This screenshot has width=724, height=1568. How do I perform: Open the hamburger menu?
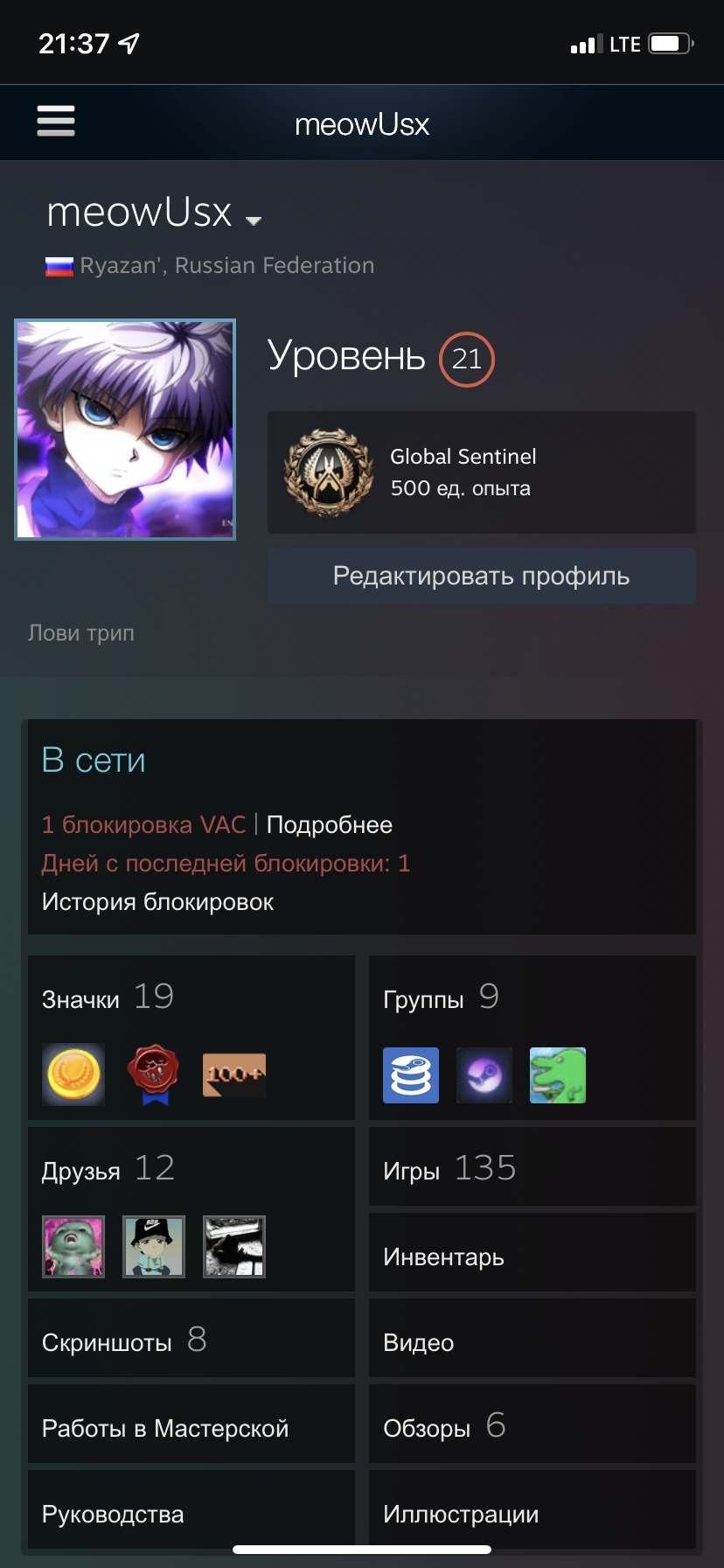point(56,121)
